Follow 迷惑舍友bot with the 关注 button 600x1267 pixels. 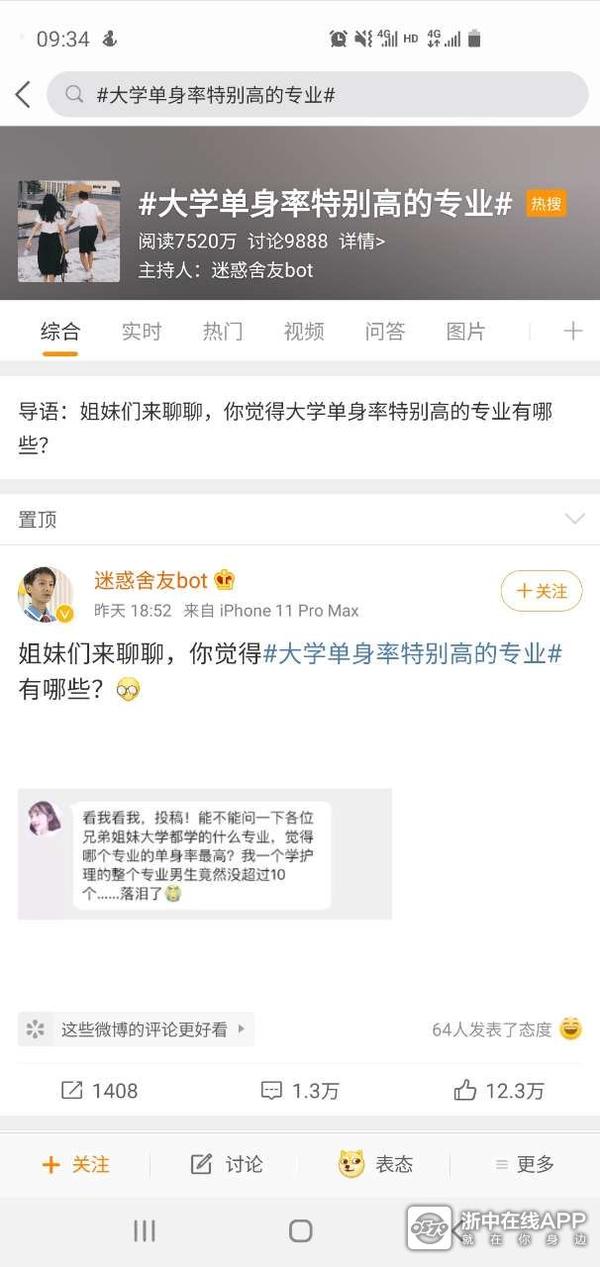click(541, 592)
